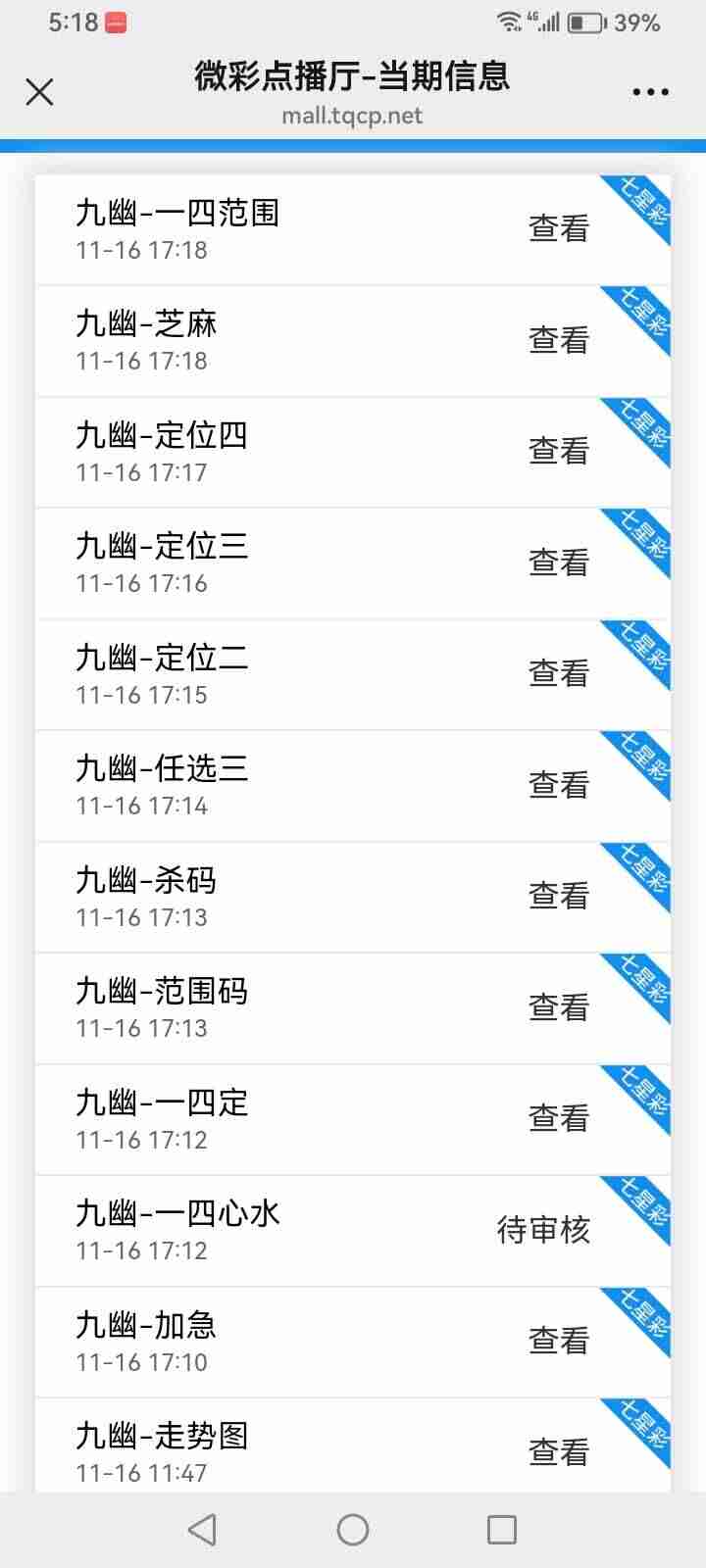Screen dimensions: 706x1568
Task: Tap 查看 beside 九幽-范围码
Action: 557,1004
